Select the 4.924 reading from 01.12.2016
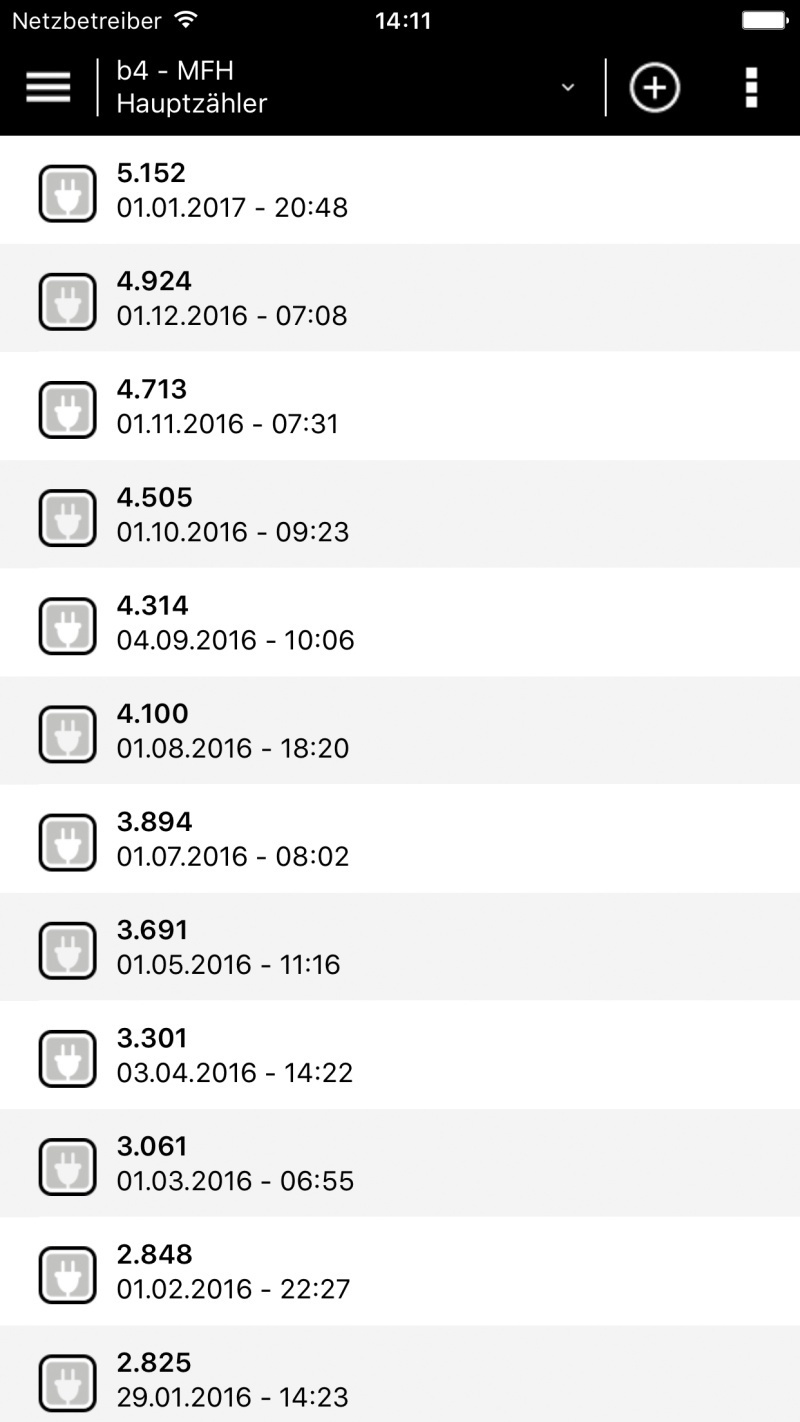The height and width of the screenshot is (1422, 800). [400, 298]
